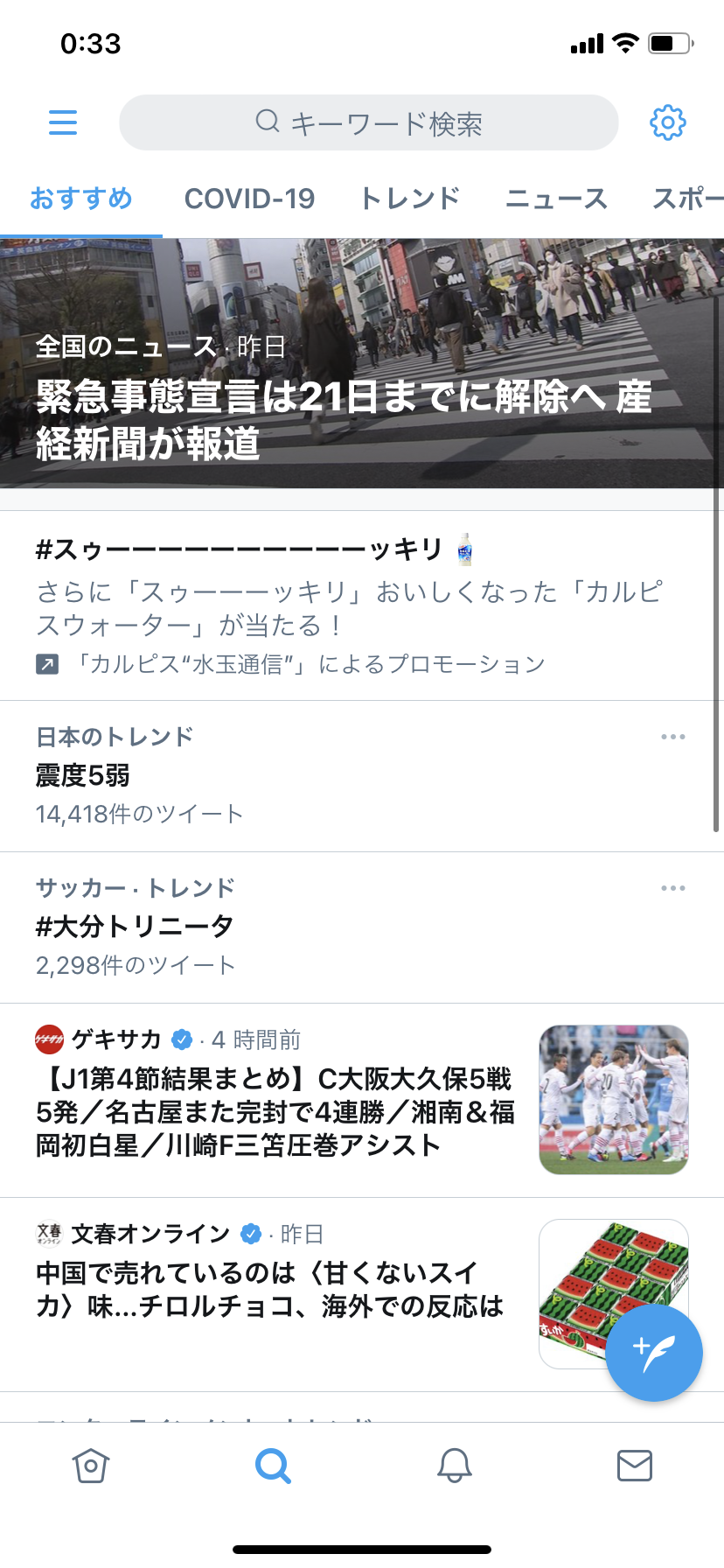Switch to the COVID-19 tab

tap(249, 199)
